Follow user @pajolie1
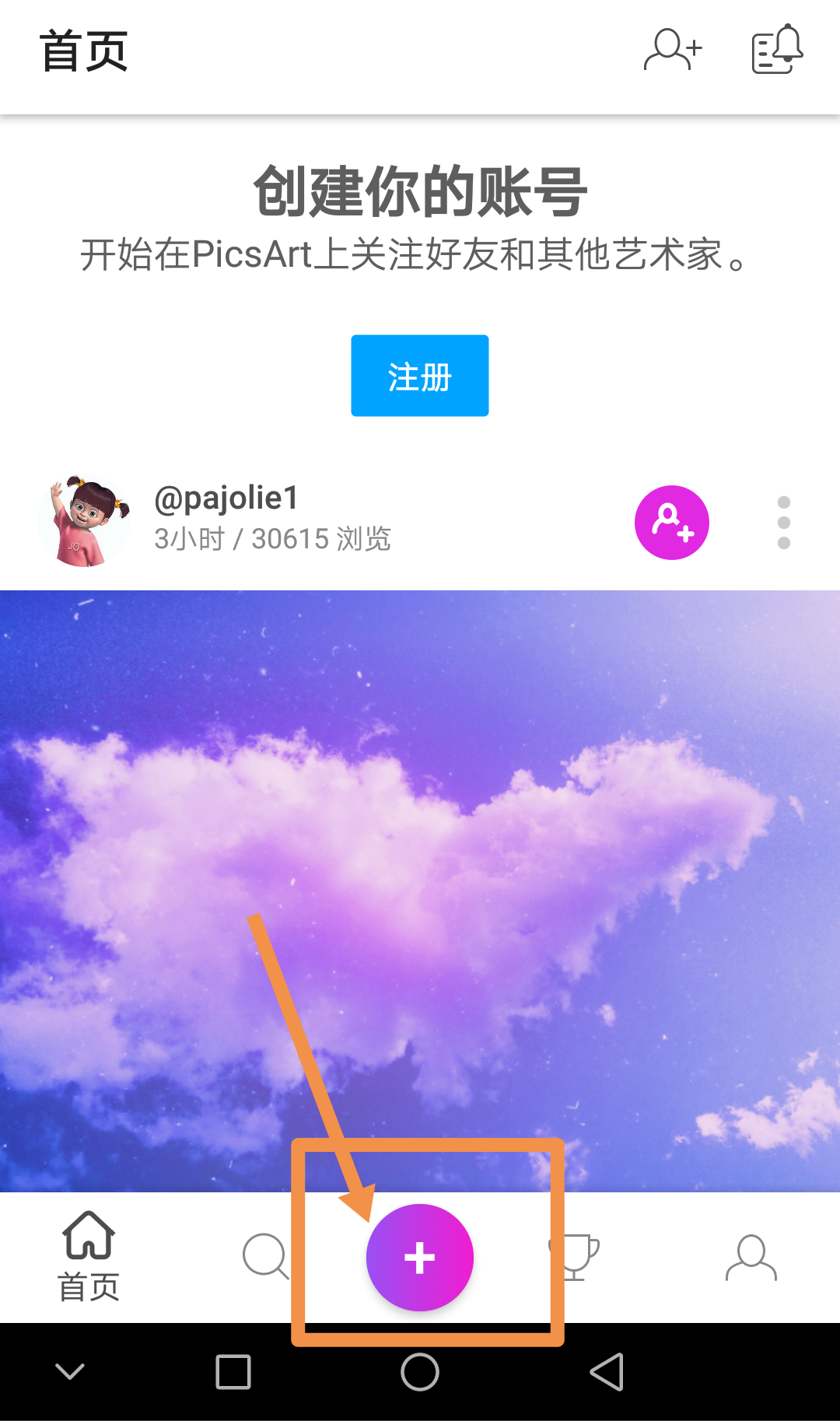 (x=671, y=523)
